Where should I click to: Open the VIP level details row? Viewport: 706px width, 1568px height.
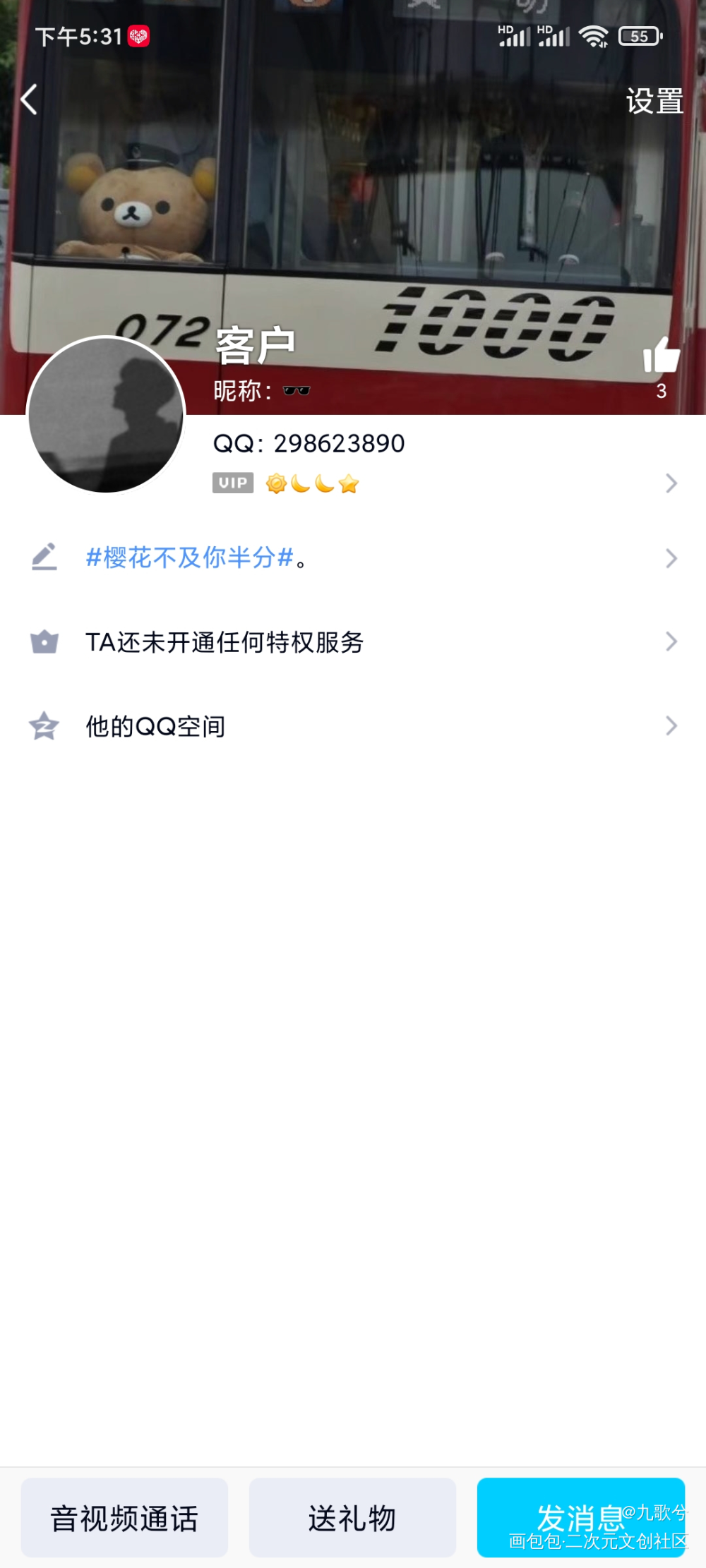point(445,484)
